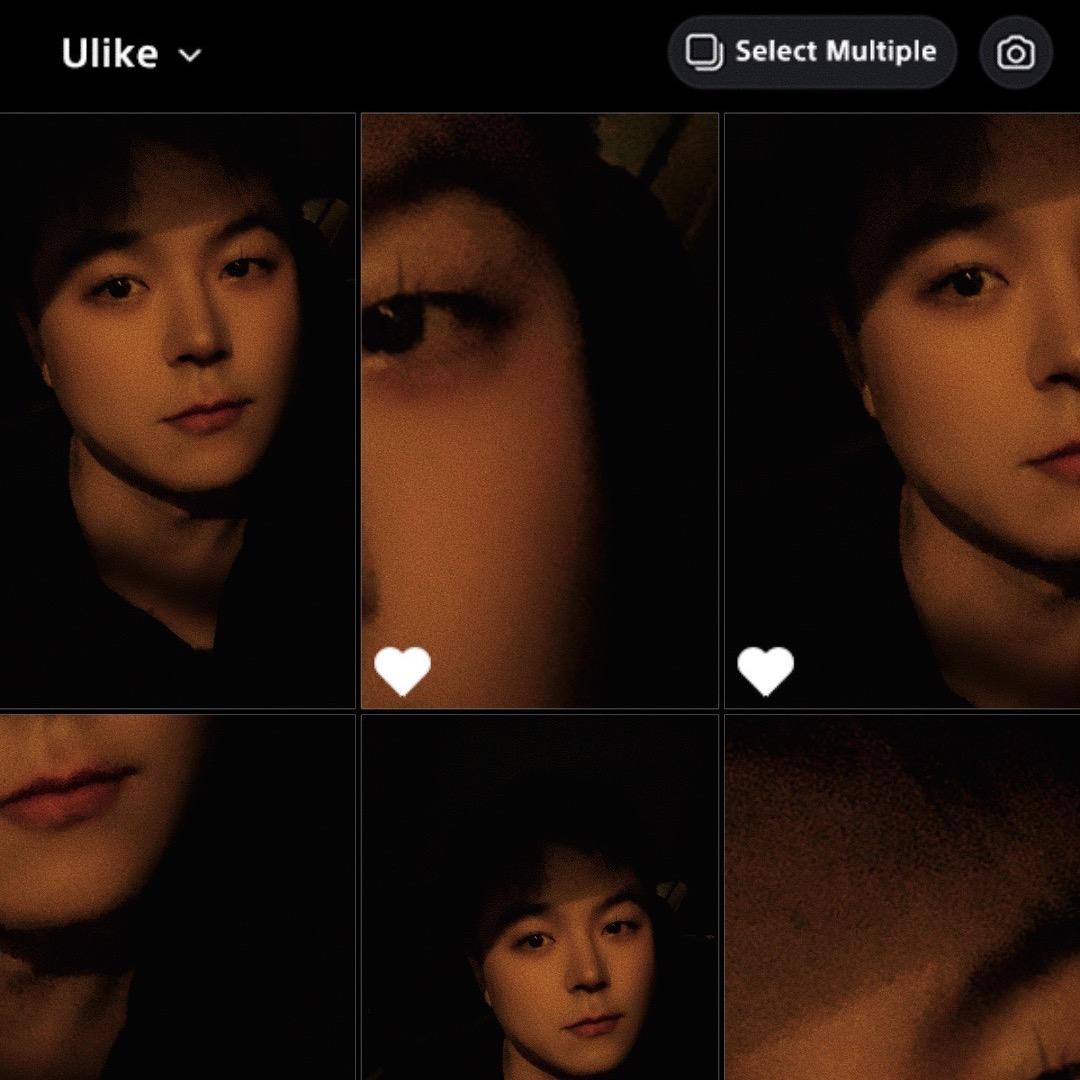This screenshot has height=1080, width=1080.
Task: Tap the Select Multiple button
Action: pos(811,52)
